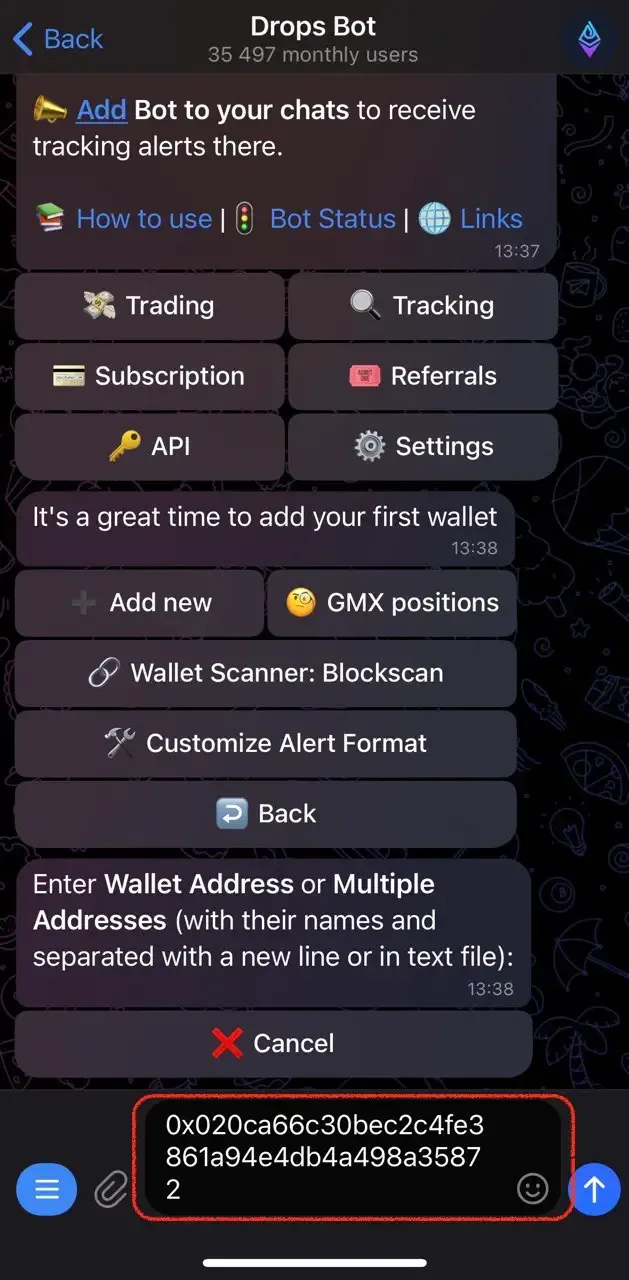Tap Add new wallet button
The height and width of the screenshot is (1280, 629).
(140, 603)
